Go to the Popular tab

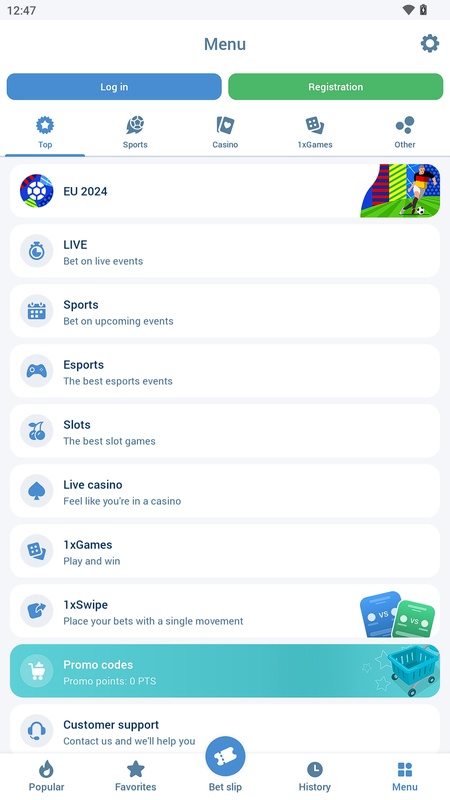click(x=46, y=776)
